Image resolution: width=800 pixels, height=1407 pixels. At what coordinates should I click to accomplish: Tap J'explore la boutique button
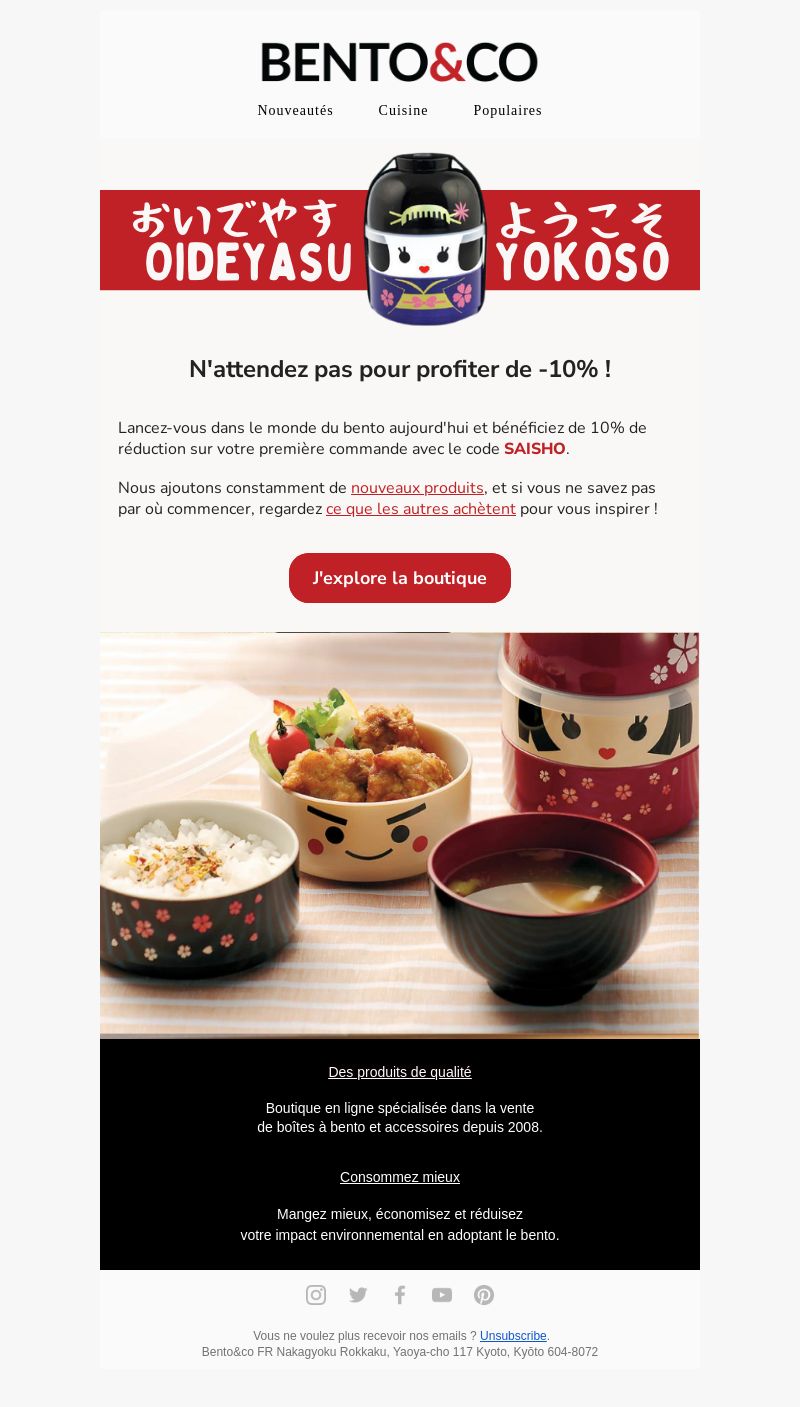(x=400, y=578)
